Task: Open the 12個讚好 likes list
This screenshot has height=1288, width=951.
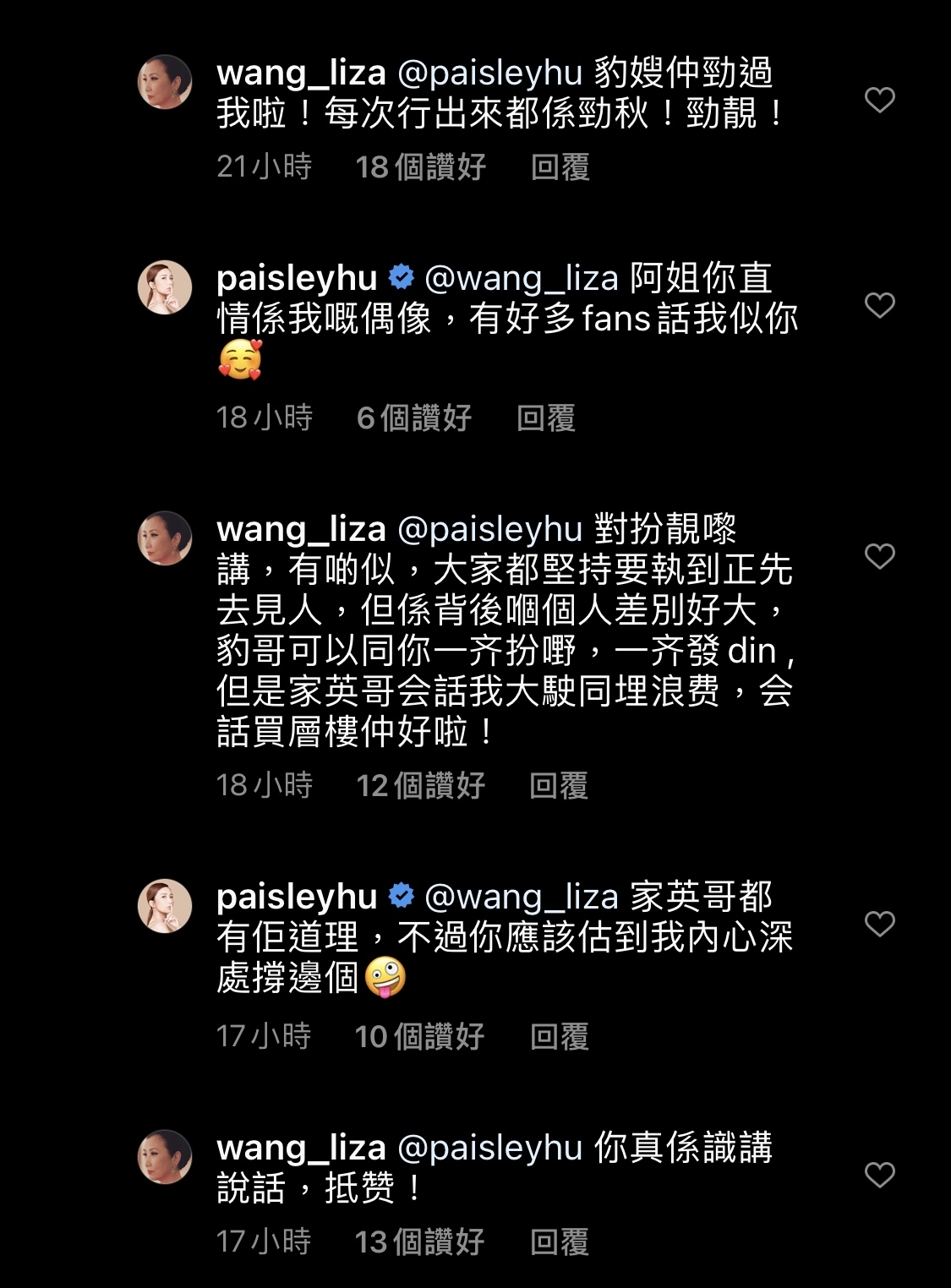Action: click(x=420, y=786)
